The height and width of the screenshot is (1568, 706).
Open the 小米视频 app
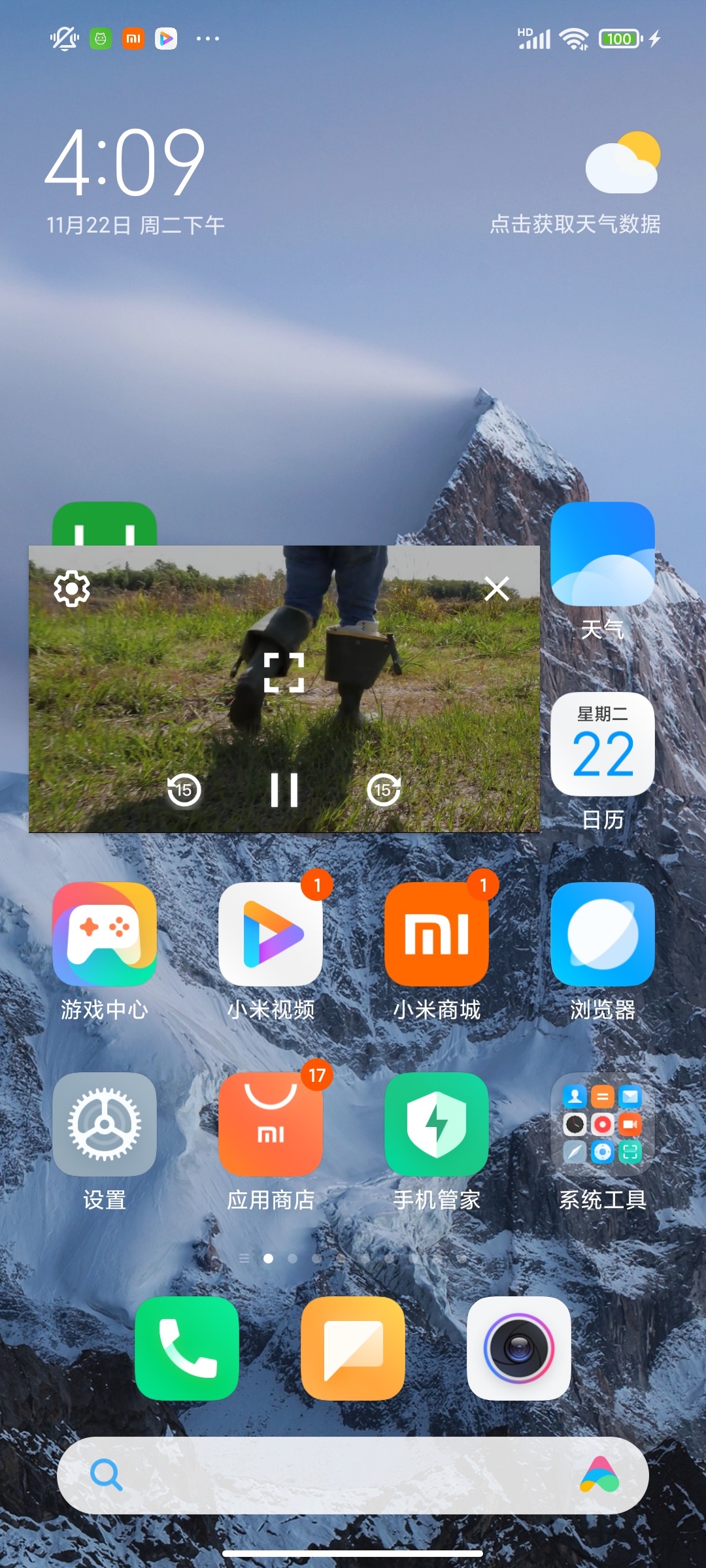coord(271,934)
